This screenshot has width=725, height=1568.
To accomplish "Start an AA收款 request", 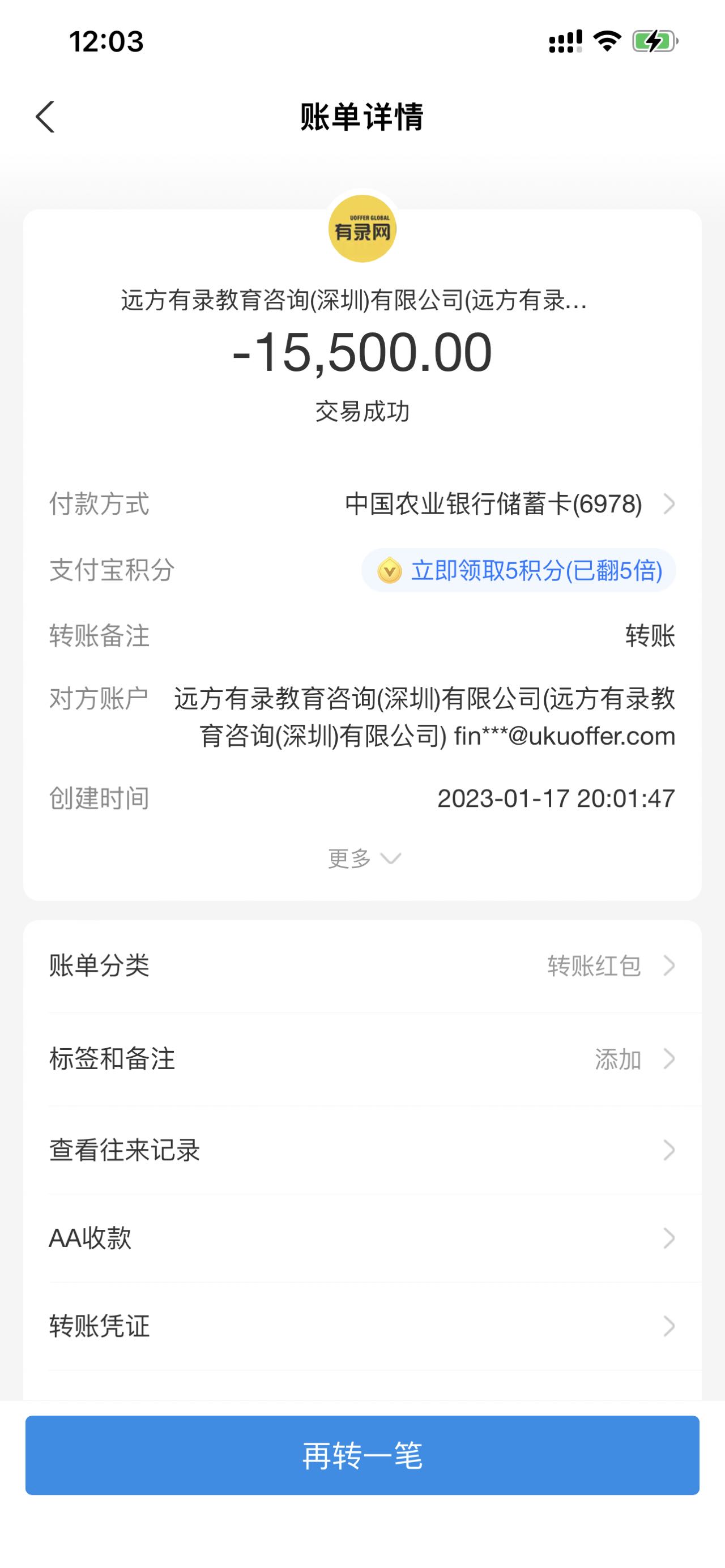I will click(362, 1238).
